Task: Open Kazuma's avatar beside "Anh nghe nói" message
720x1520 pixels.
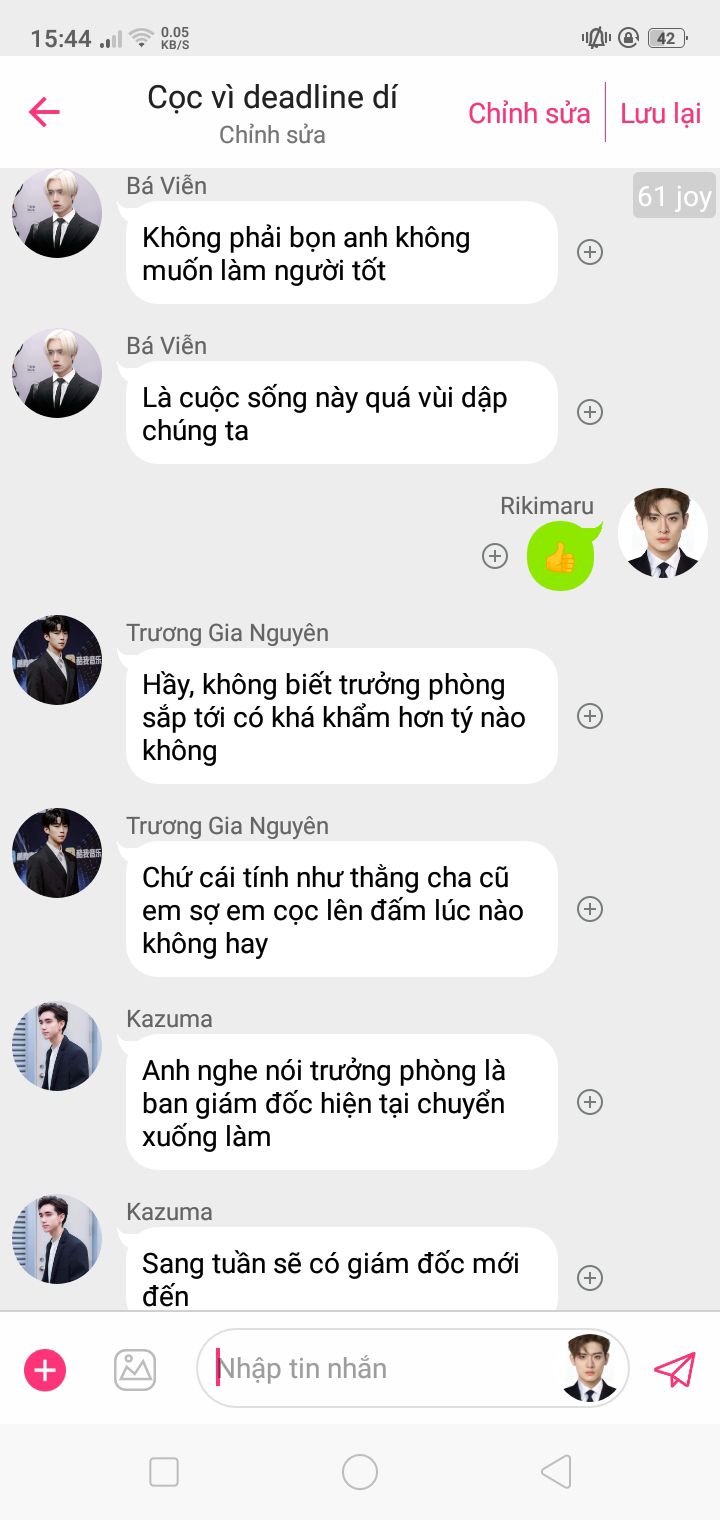Action: pyautogui.click(x=57, y=1046)
